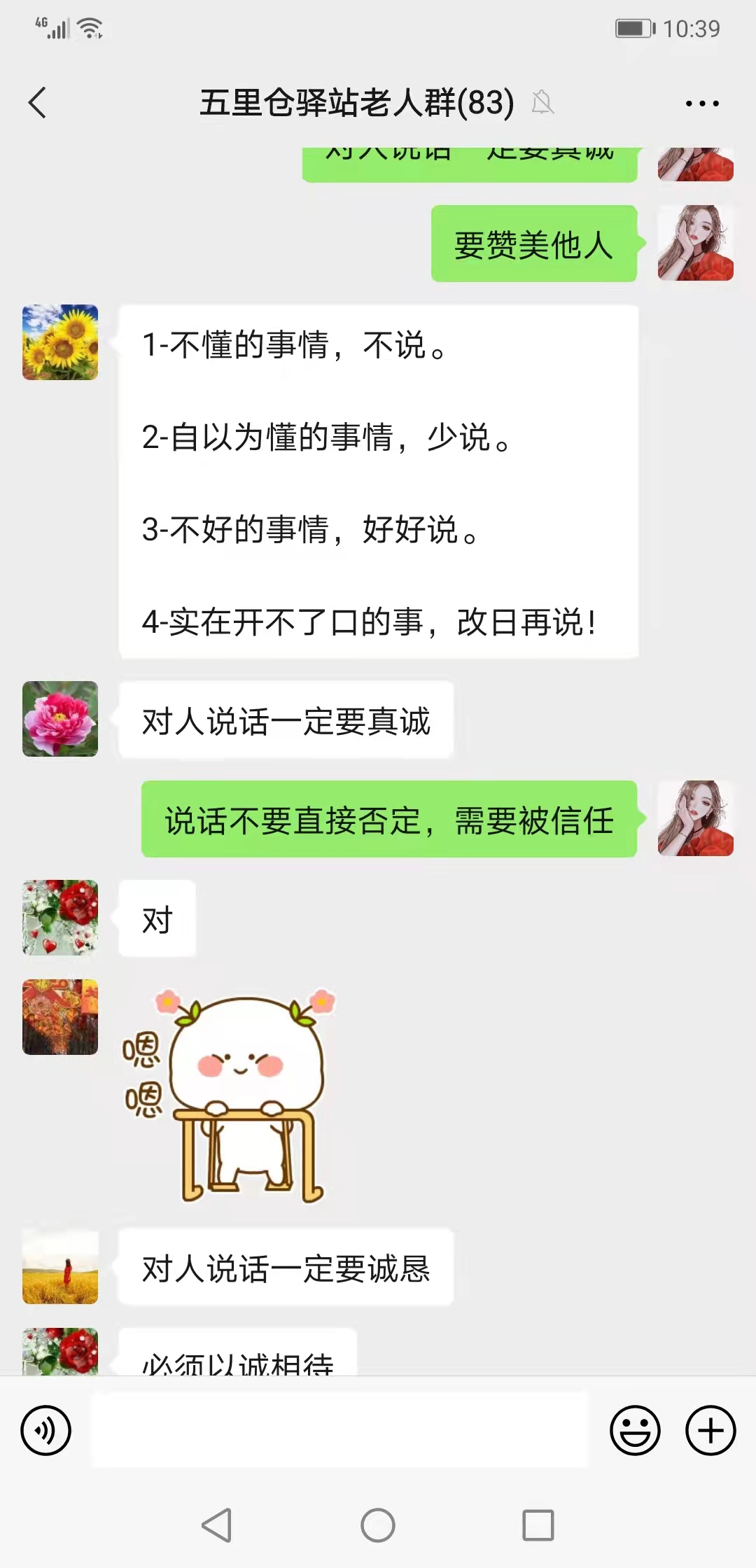Open avatar of member who sent 对
Image resolution: width=756 pixels, height=1568 pixels.
(60, 918)
